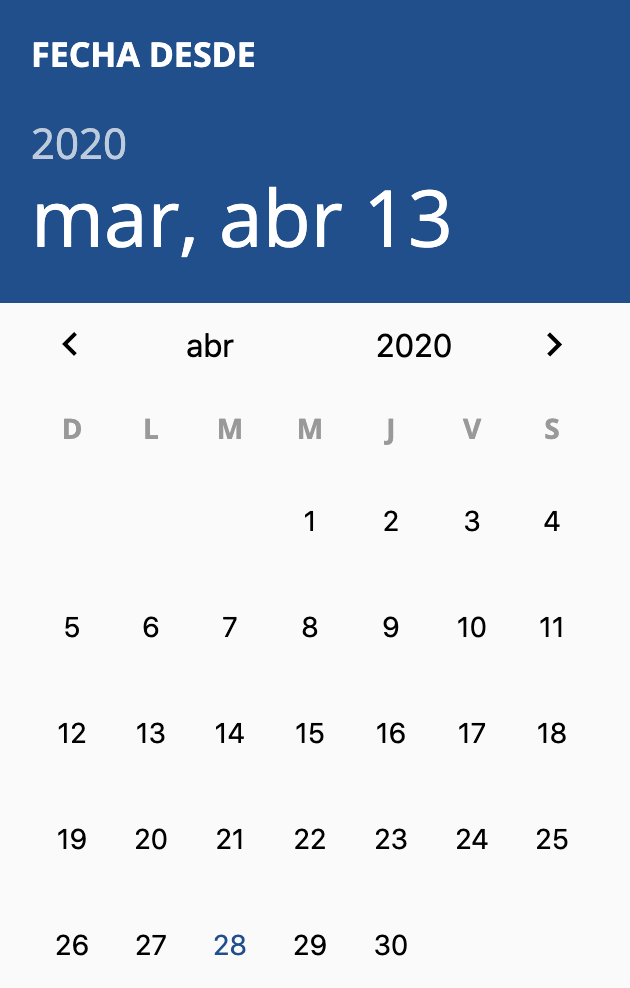The image size is (630, 988).
Task: Tap day 20 in the calendar
Action: click(x=150, y=839)
